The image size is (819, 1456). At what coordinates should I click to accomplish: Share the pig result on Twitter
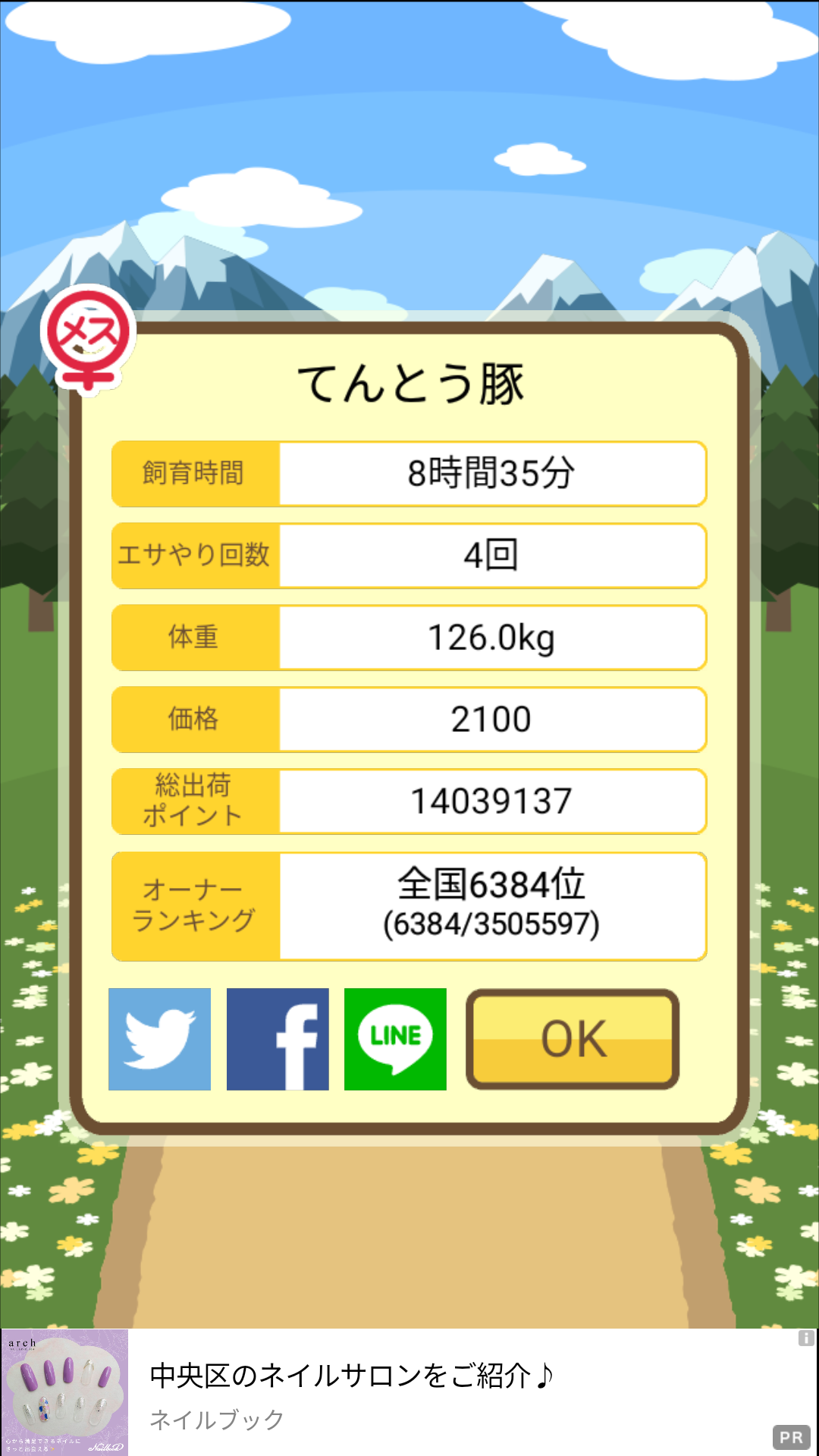tap(159, 1039)
